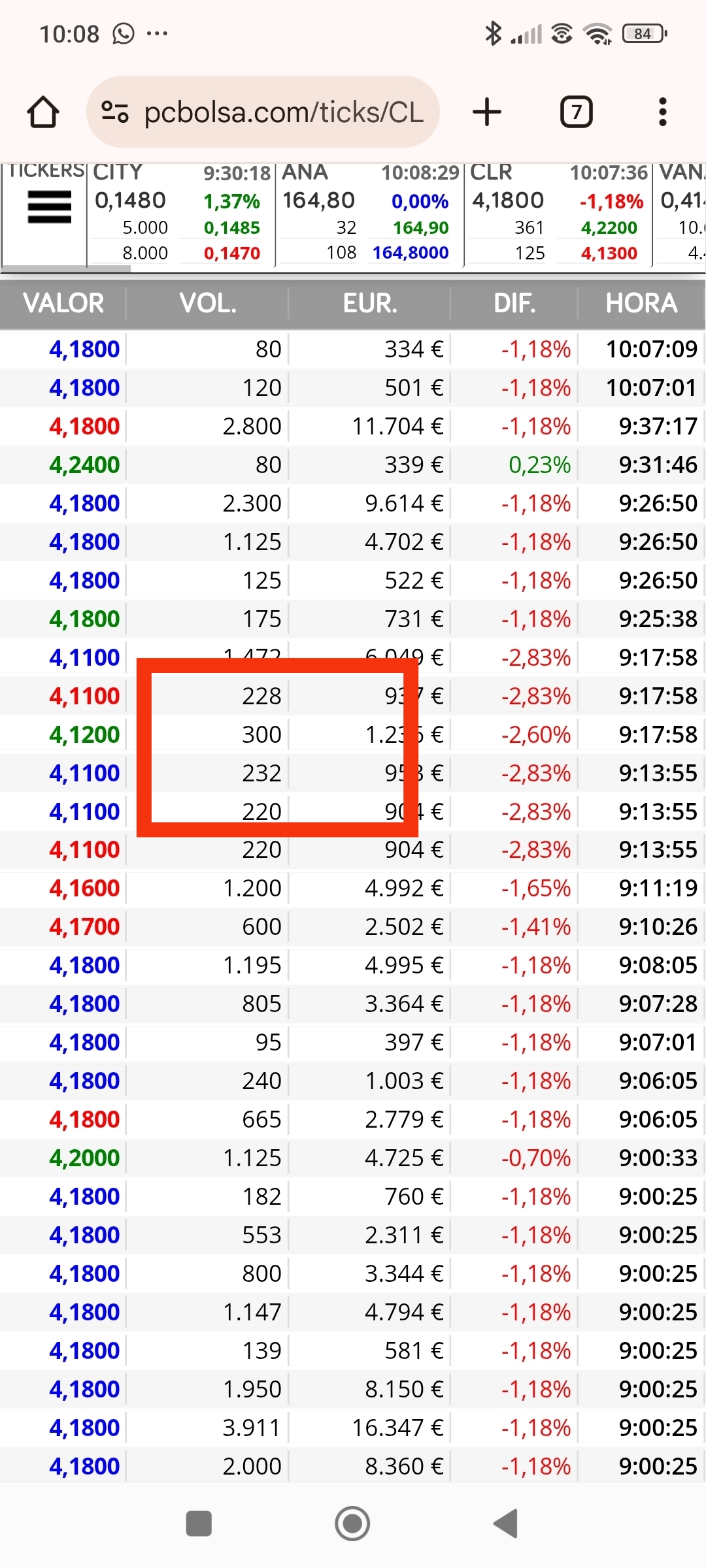This screenshot has width=706, height=1568.
Task: Select the CLR ticker card
Action: (558, 214)
